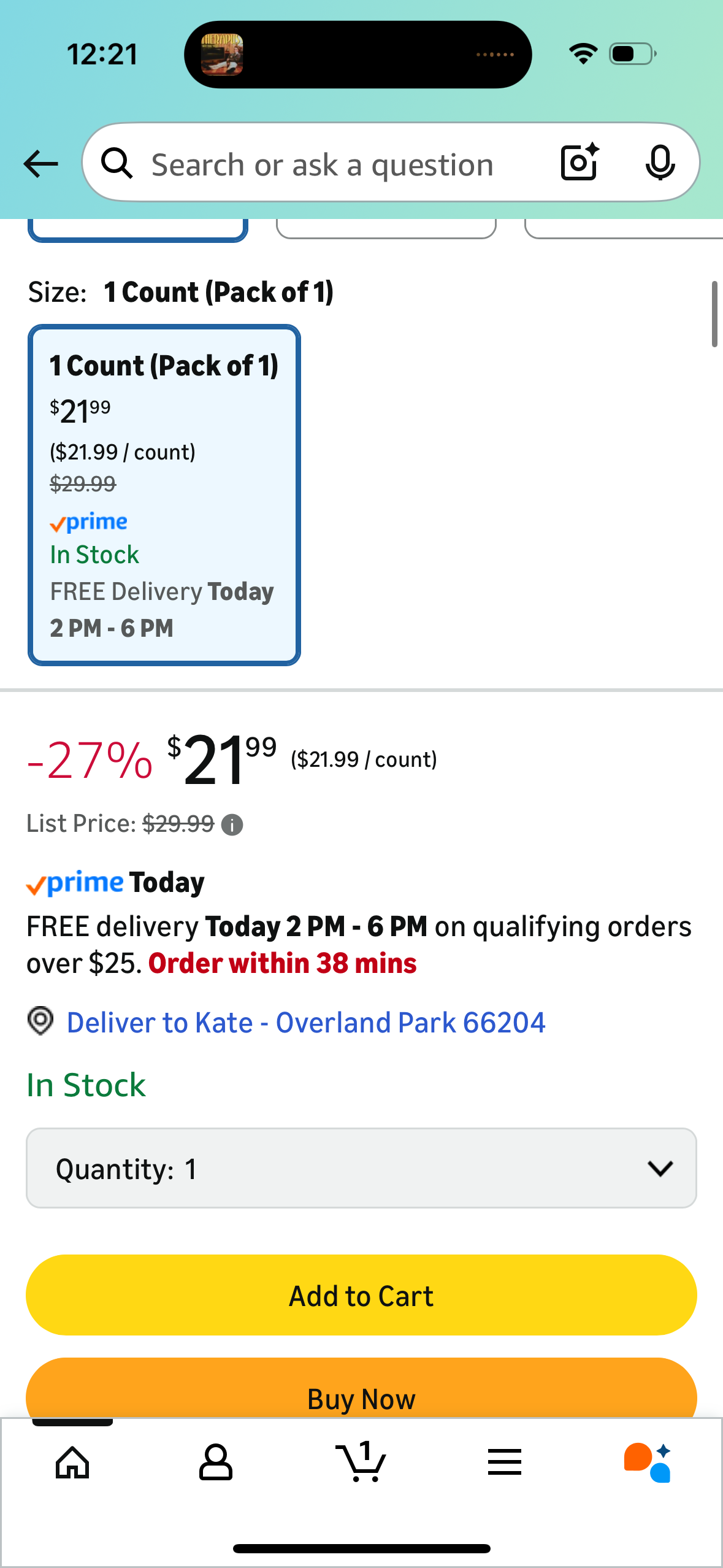723x1568 pixels.
Task: Launch the Rufus AI assistant tab
Action: (x=648, y=1462)
